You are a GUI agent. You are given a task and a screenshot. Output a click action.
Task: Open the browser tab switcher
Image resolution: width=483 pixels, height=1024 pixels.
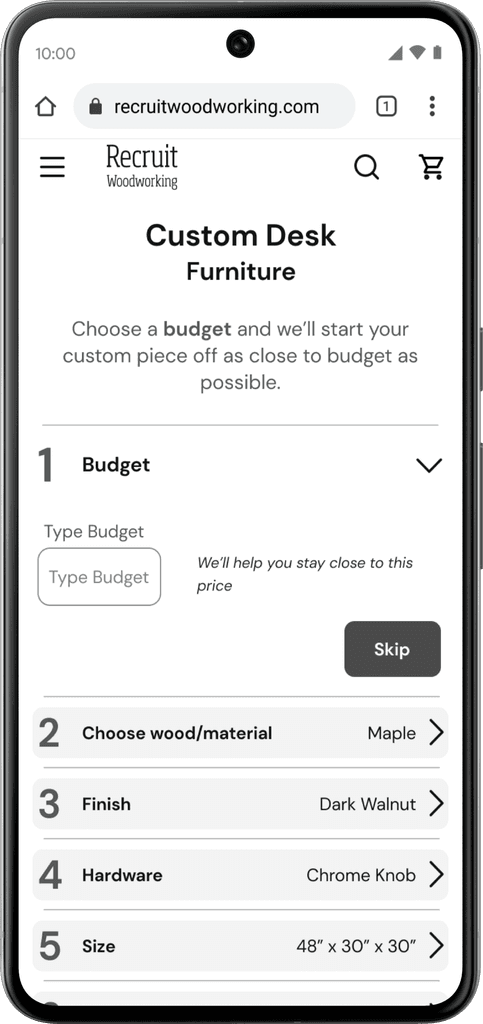point(386,106)
